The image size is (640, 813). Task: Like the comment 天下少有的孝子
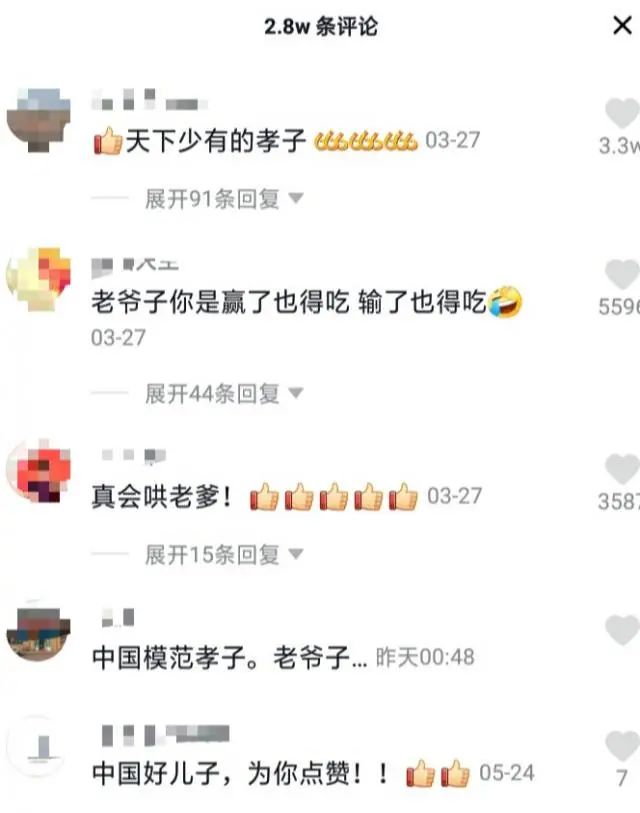(x=622, y=114)
